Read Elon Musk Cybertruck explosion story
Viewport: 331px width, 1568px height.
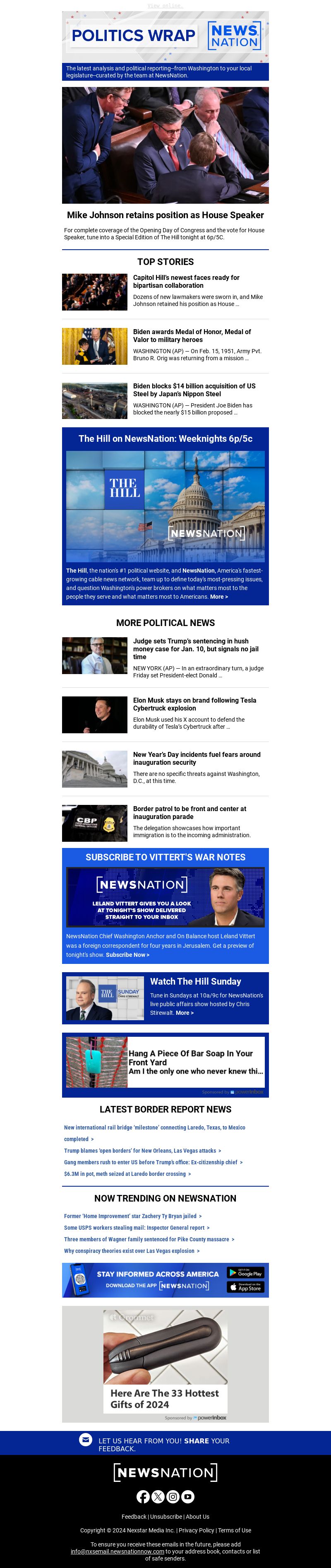click(x=194, y=704)
